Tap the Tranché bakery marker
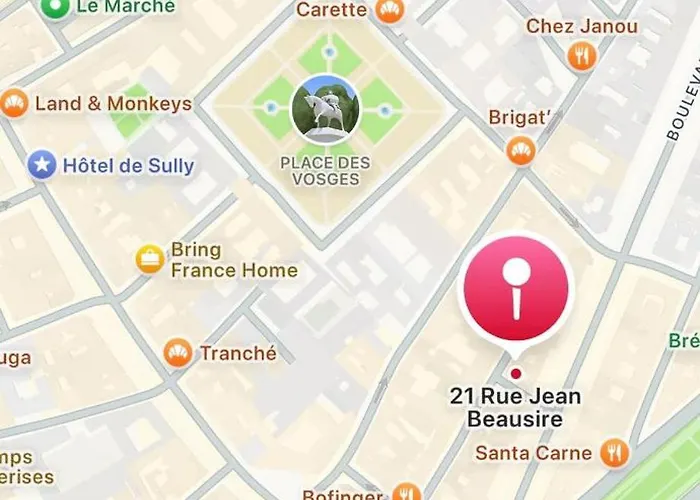The width and height of the screenshot is (700, 500). [178, 353]
